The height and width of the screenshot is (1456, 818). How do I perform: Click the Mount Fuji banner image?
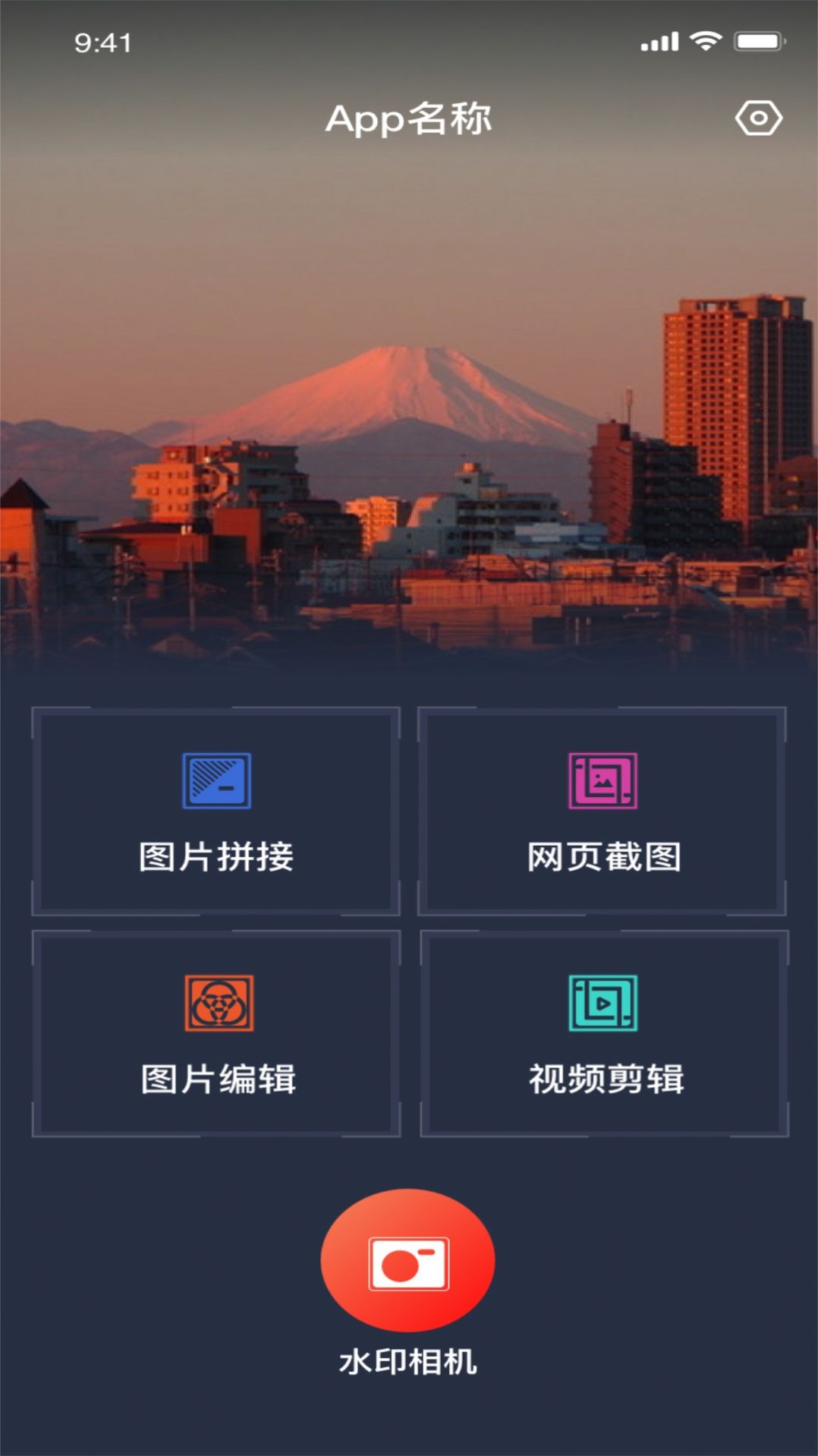409,418
